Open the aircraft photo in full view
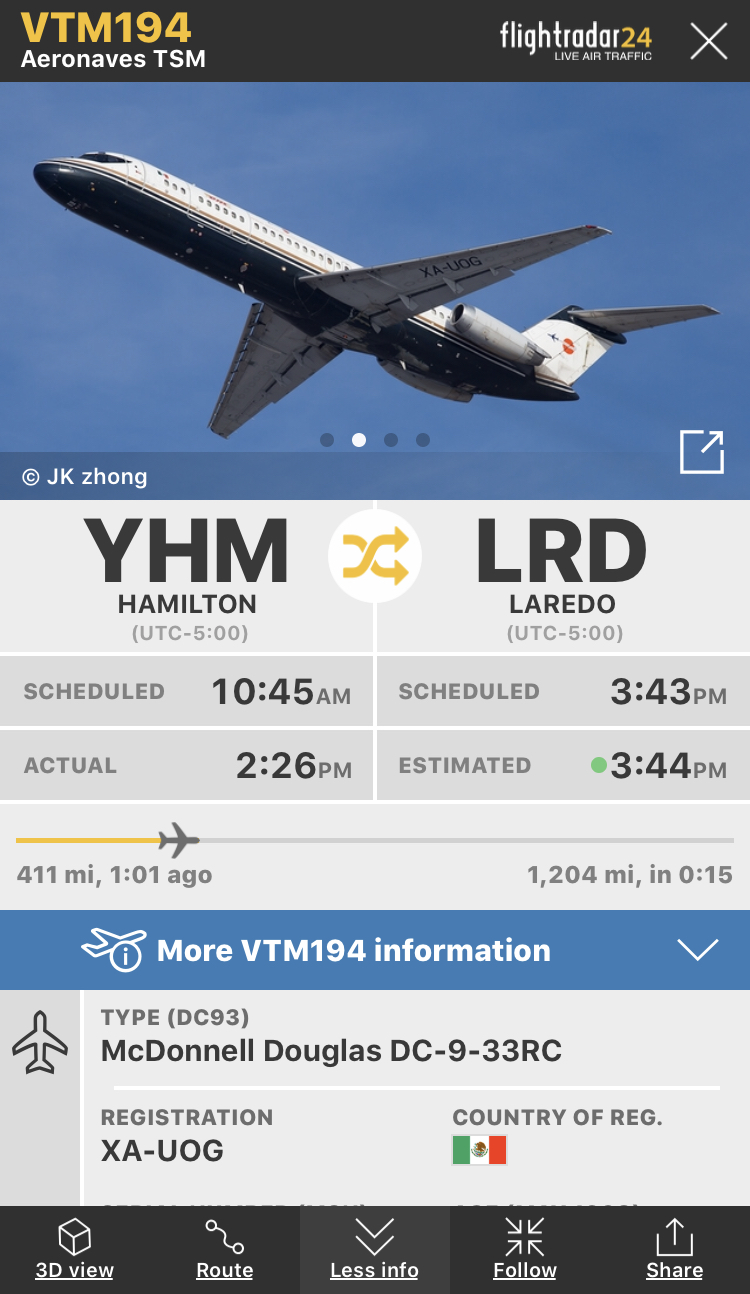The height and width of the screenshot is (1294, 750). pos(701,452)
